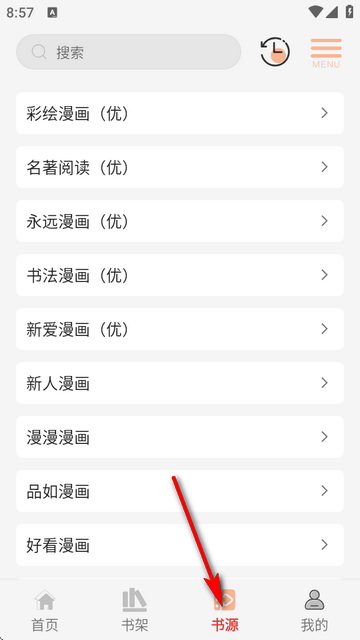Select the 品如漫画 source
The height and width of the screenshot is (640, 360).
click(180, 491)
